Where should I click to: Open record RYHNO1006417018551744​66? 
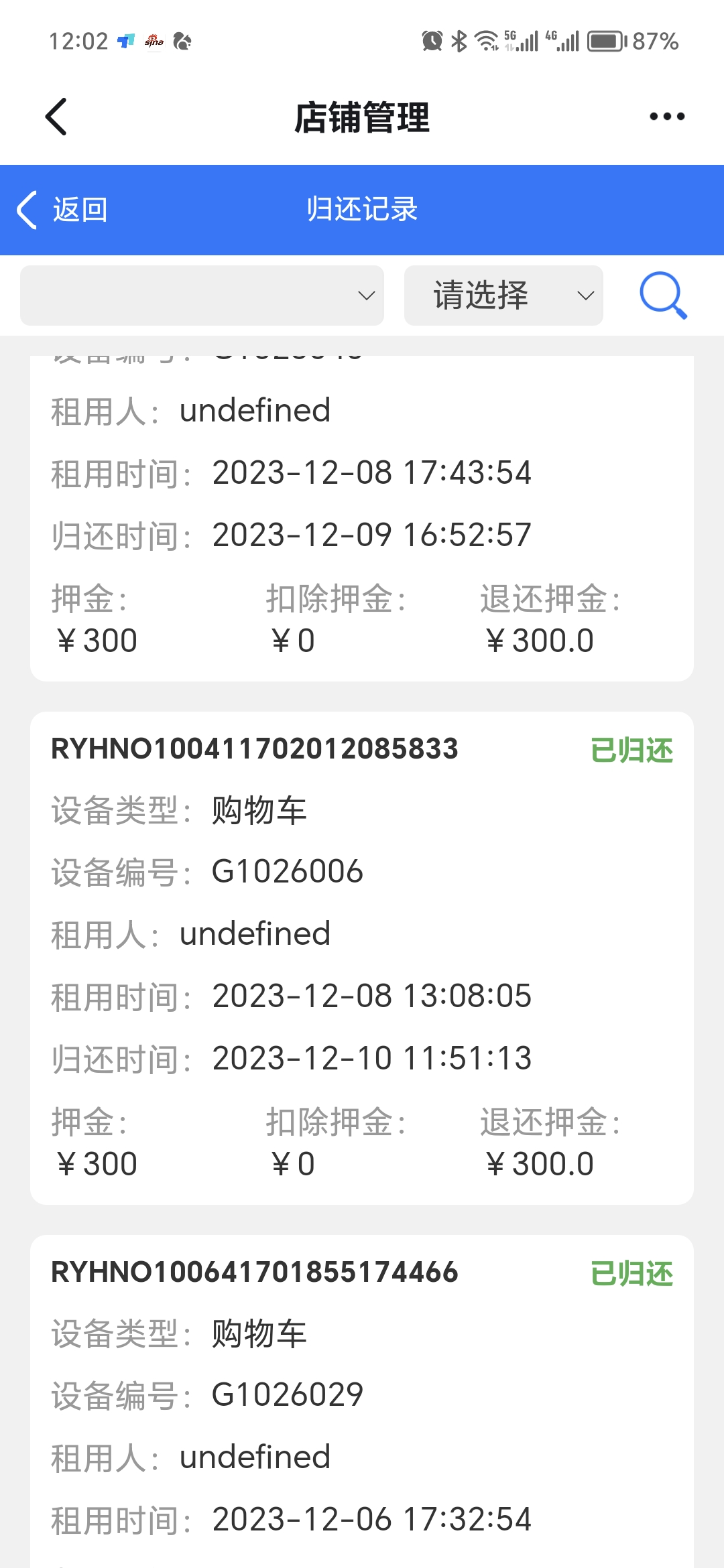point(255,1272)
